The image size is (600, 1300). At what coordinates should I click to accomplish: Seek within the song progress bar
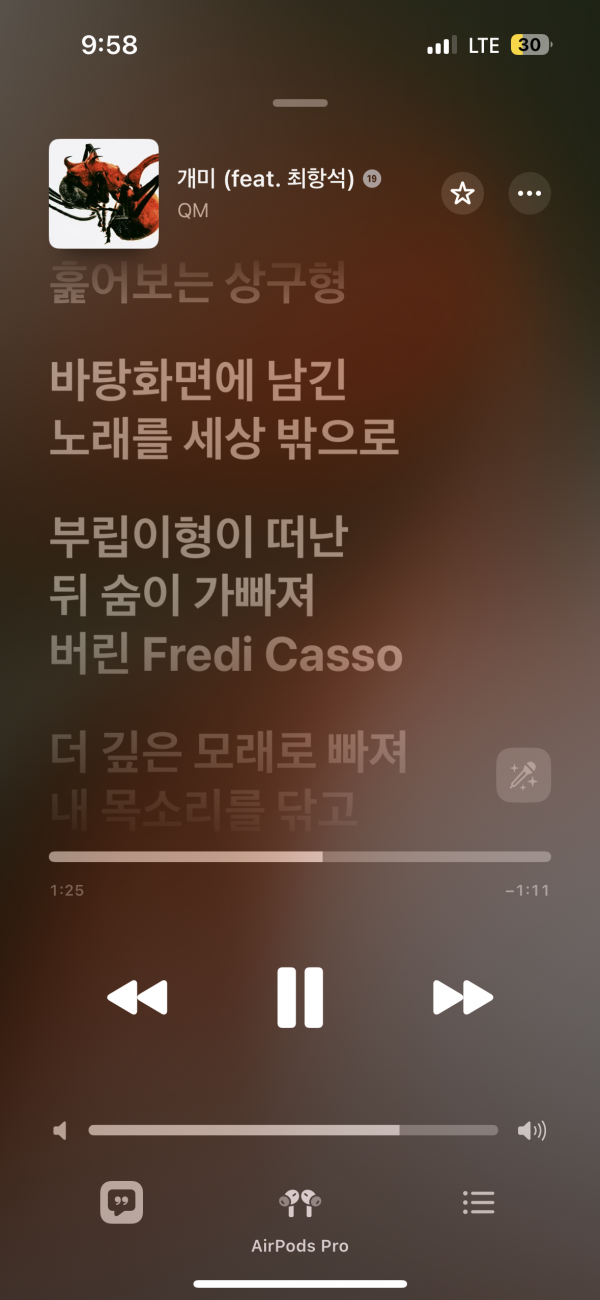click(x=300, y=857)
